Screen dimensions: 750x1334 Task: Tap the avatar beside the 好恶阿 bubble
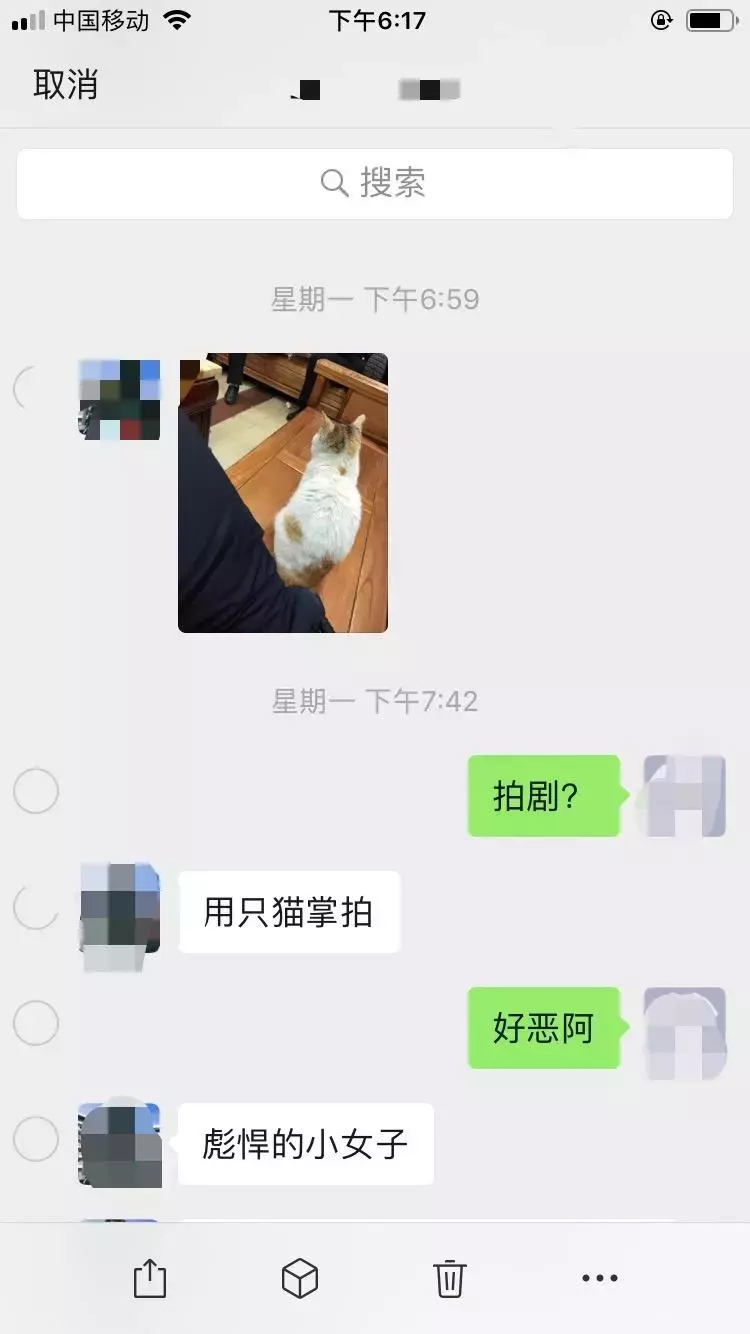[x=684, y=1031]
